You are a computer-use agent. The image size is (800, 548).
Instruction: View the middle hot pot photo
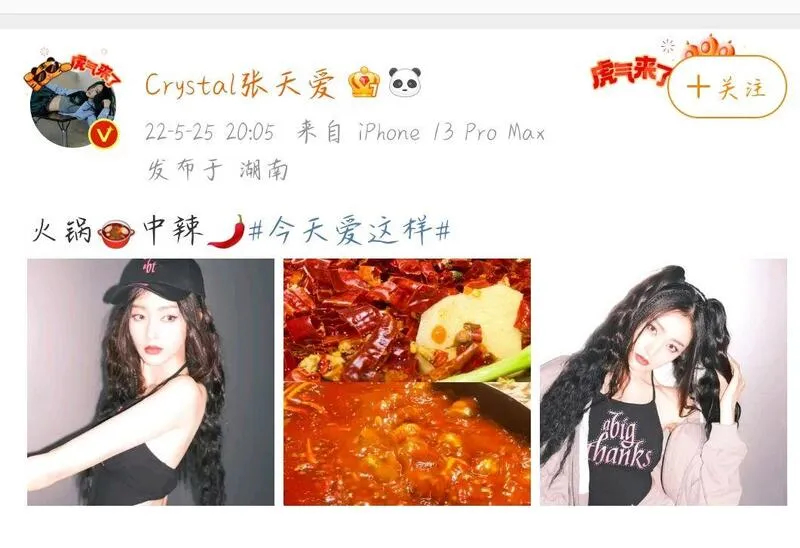[406, 381]
